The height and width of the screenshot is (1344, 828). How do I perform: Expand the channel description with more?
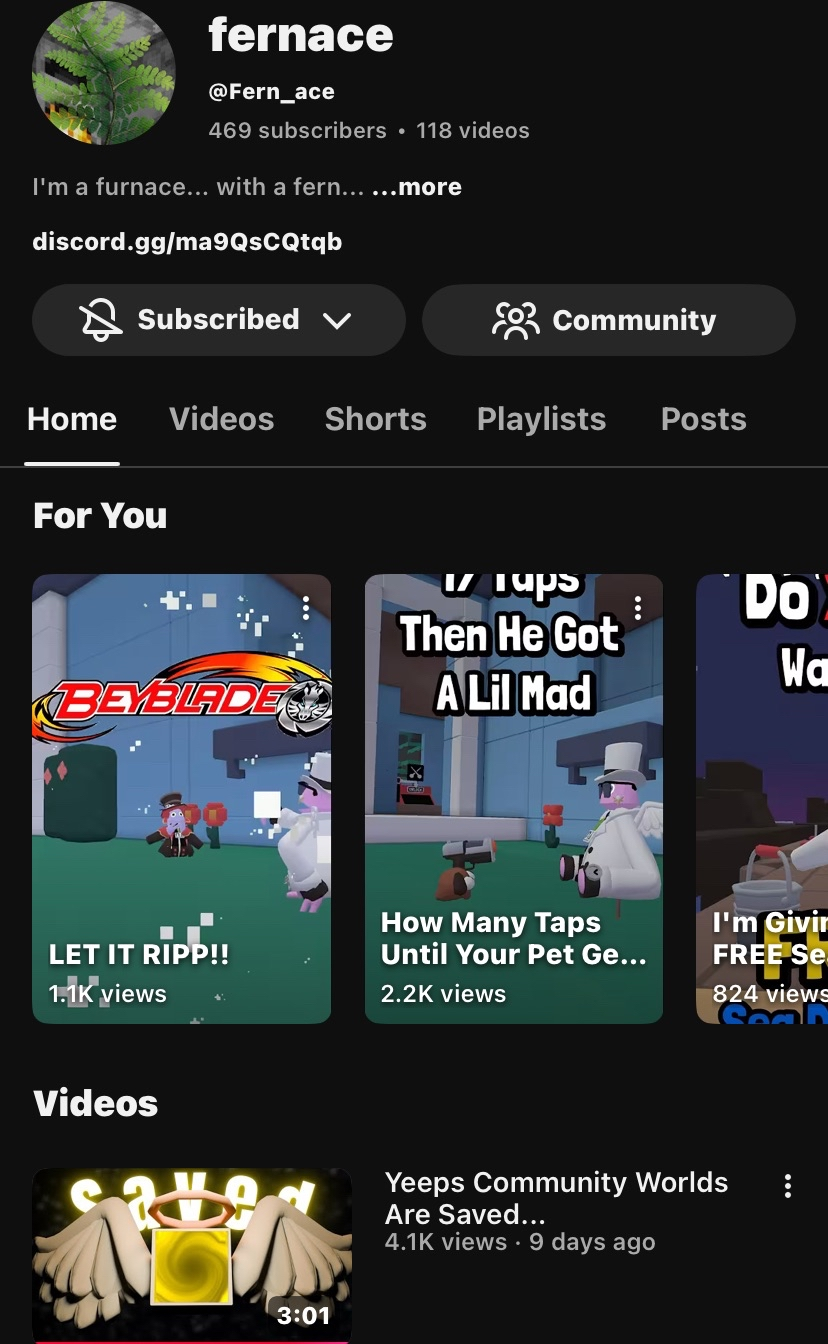pos(417,187)
